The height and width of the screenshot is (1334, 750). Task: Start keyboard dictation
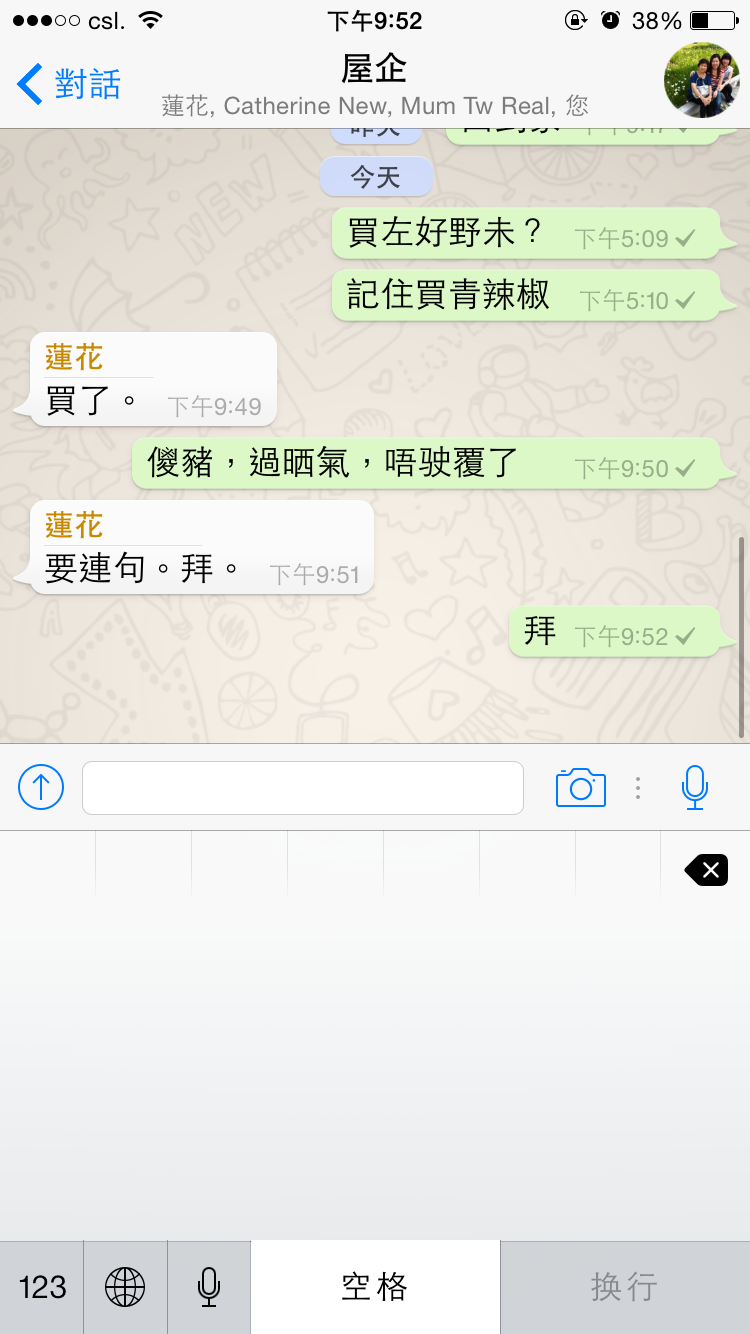click(x=209, y=1287)
